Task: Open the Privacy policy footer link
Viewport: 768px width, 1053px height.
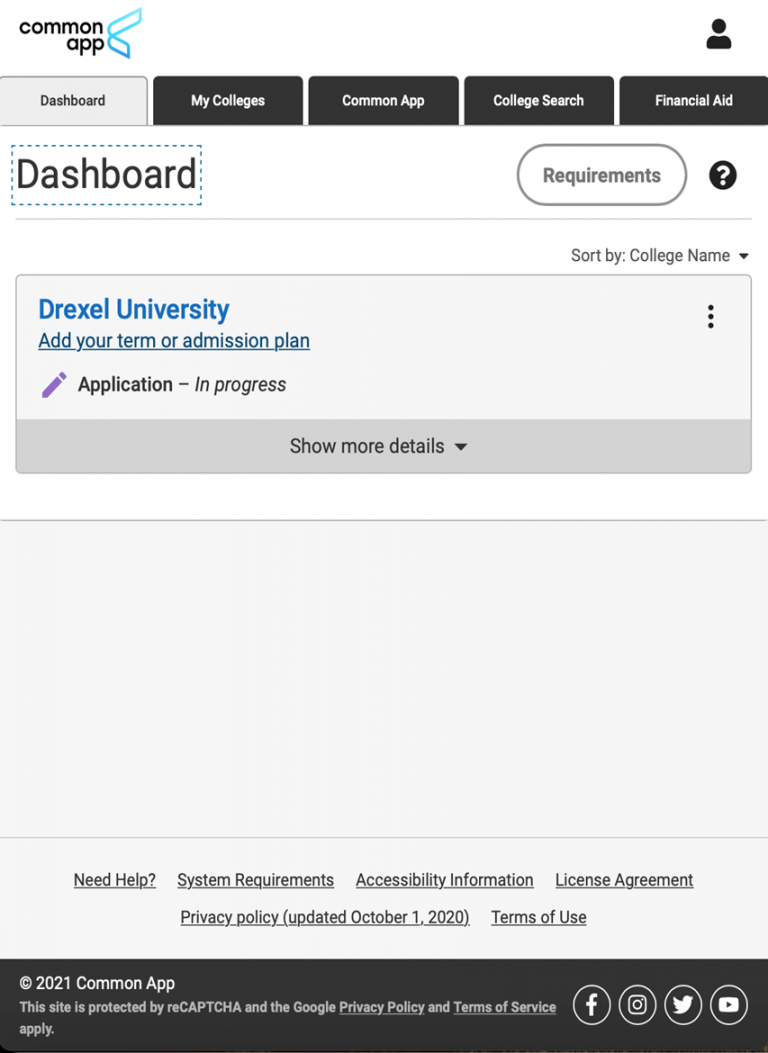Action: coord(324,917)
